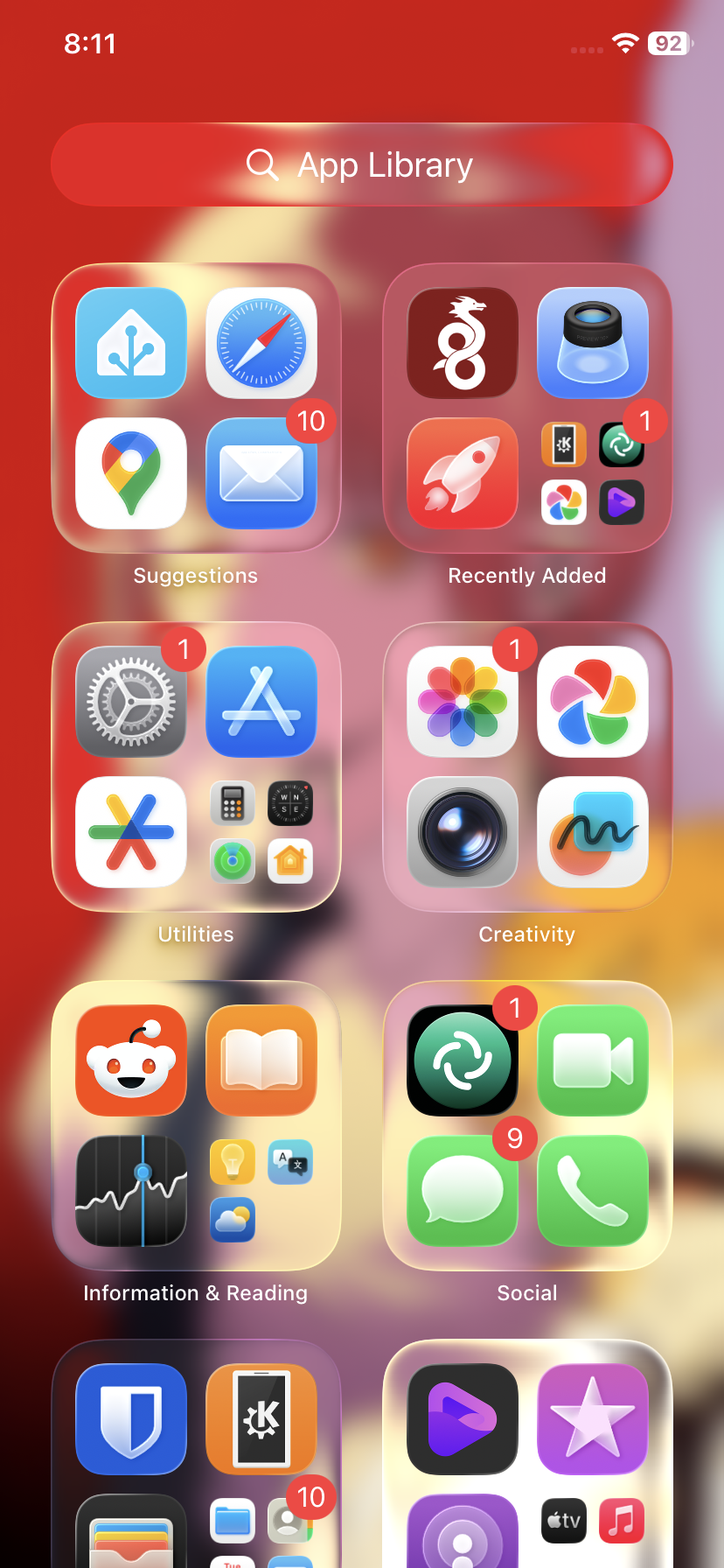
Task: Open the Books app
Action: (261, 1060)
